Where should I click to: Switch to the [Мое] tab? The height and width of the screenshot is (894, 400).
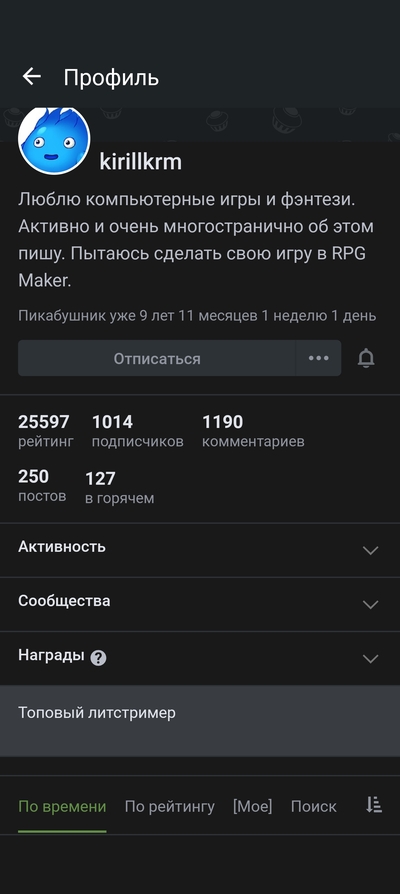tap(252, 806)
